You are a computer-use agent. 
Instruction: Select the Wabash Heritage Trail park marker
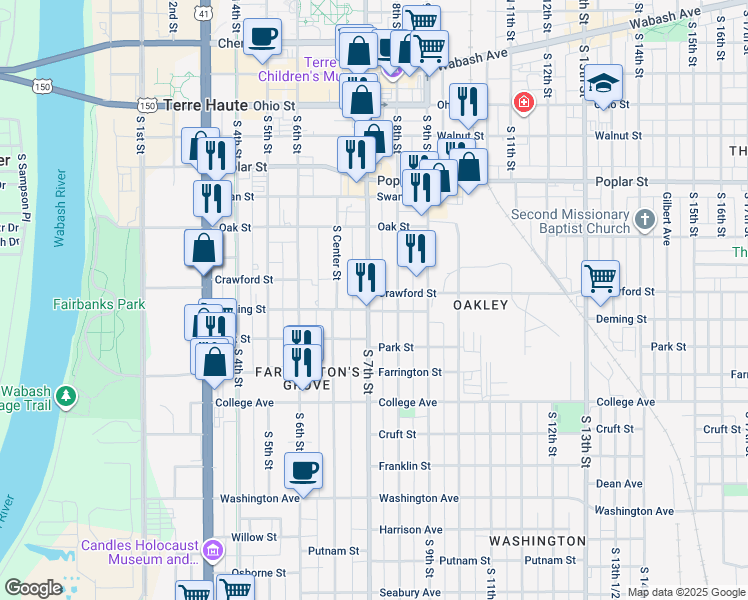pyautogui.click(x=66, y=396)
